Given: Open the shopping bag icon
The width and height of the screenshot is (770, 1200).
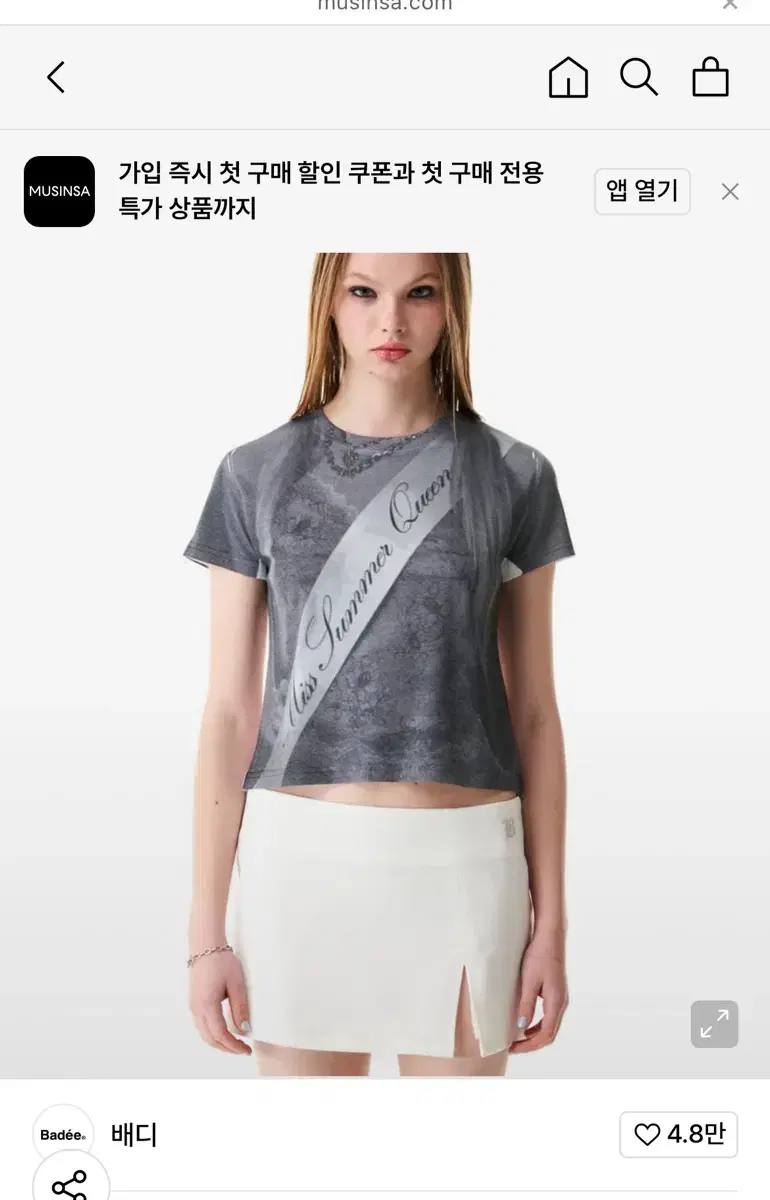Looking at the screenshot, I should [710, 77].
